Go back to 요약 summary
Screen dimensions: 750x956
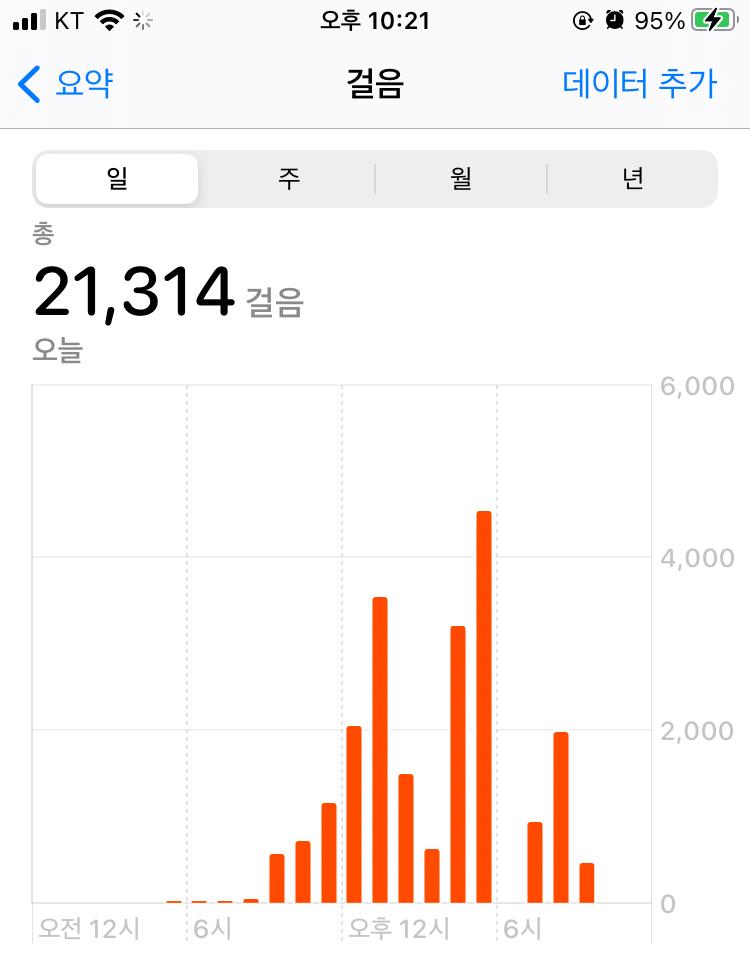(x=66, y=84)
